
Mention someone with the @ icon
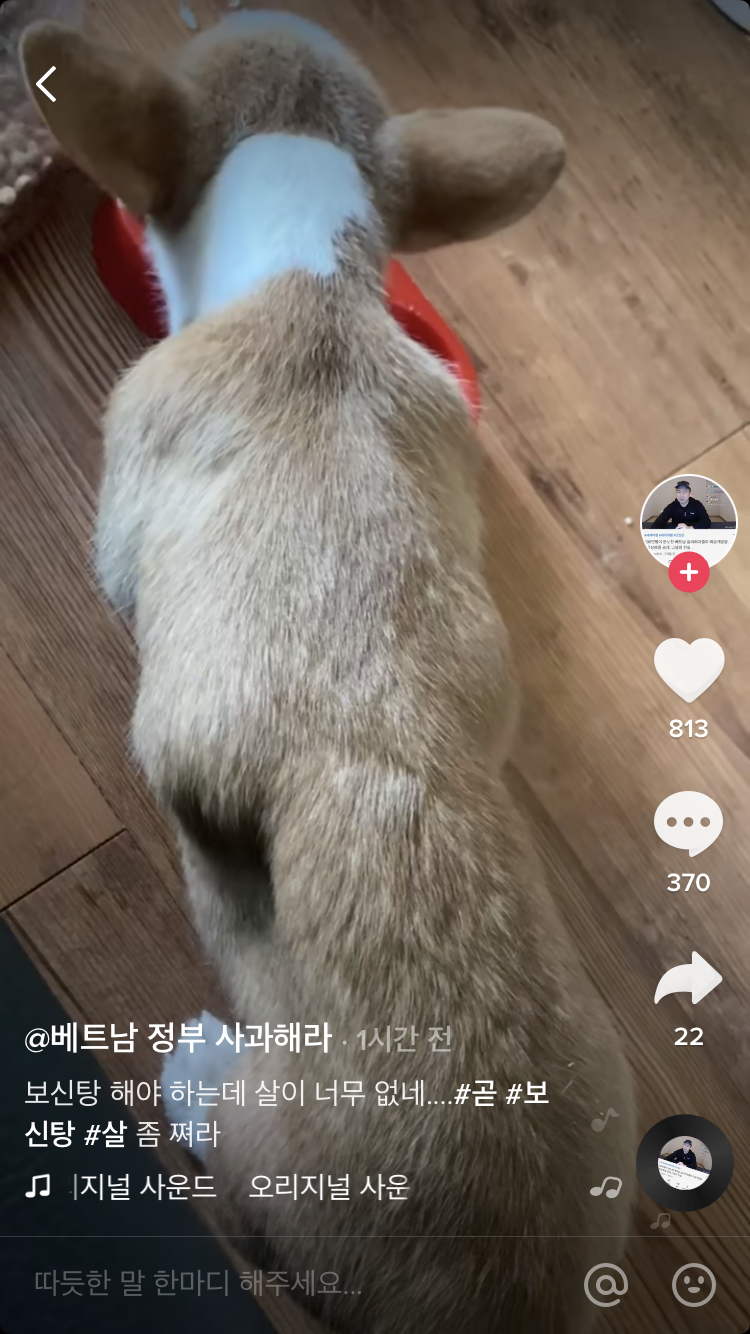(605, 1283)
